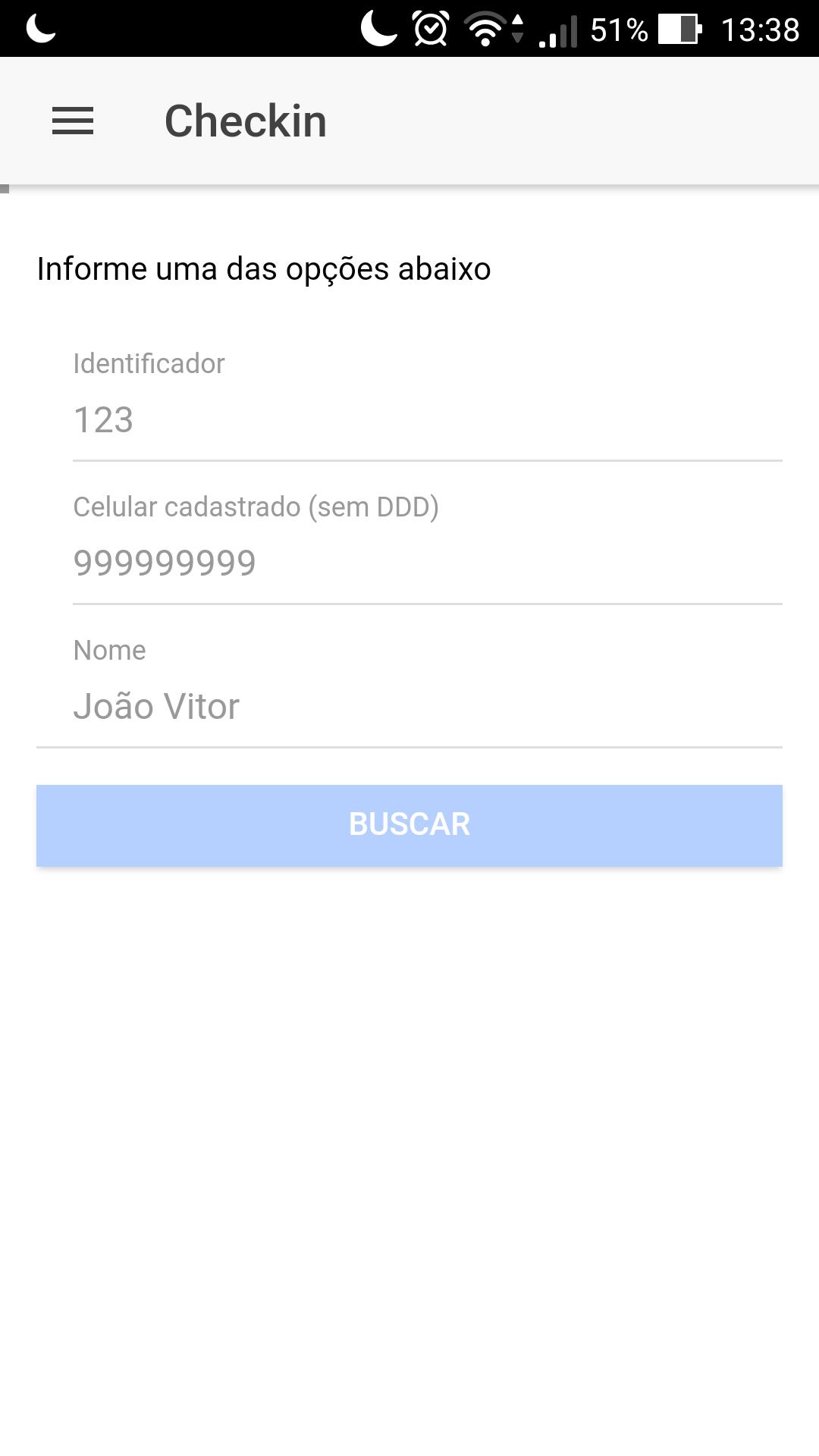Select the João Vitor name placeholder
Viewport: 819px width, 1456px height.
tap(155, 705)
